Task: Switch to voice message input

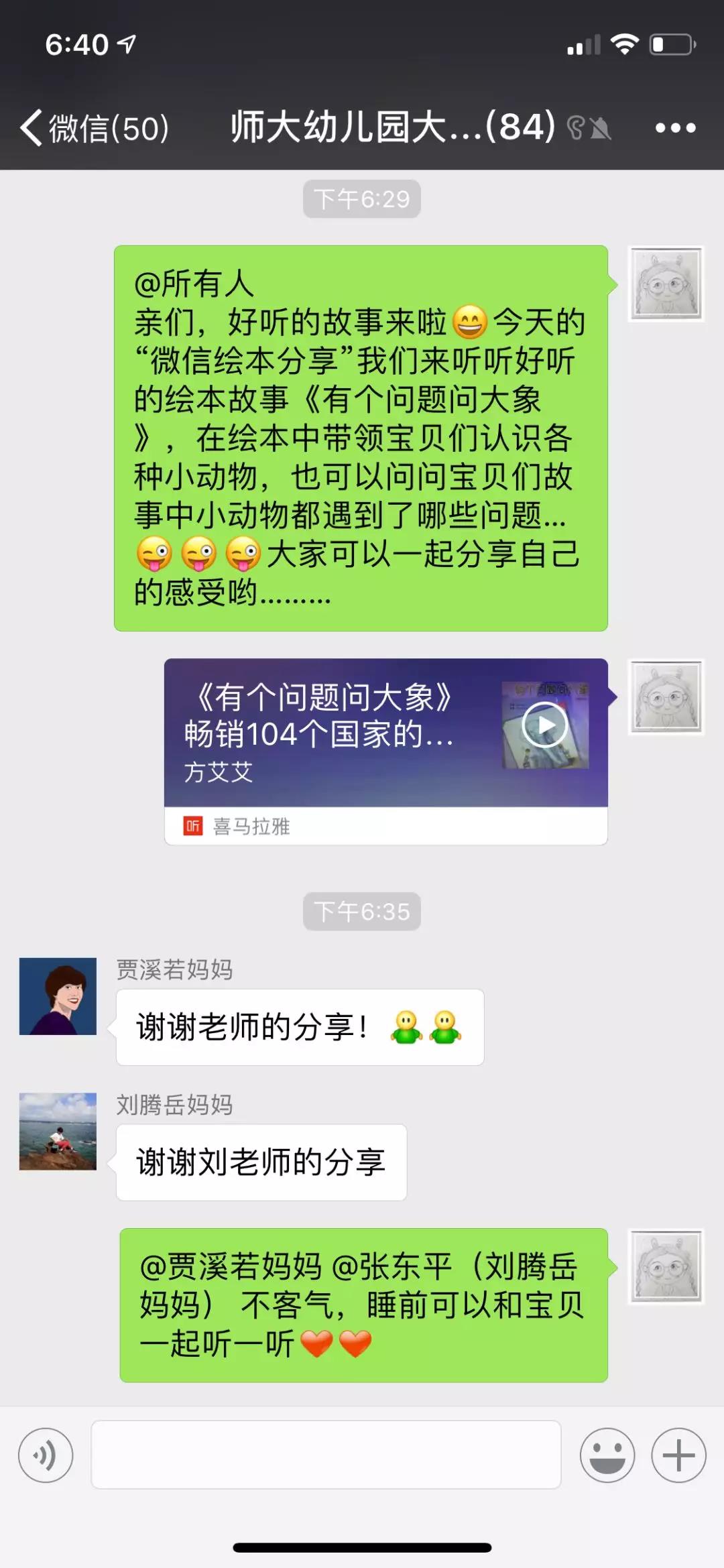Action: pyautogui.click(x=46, y=1455)
